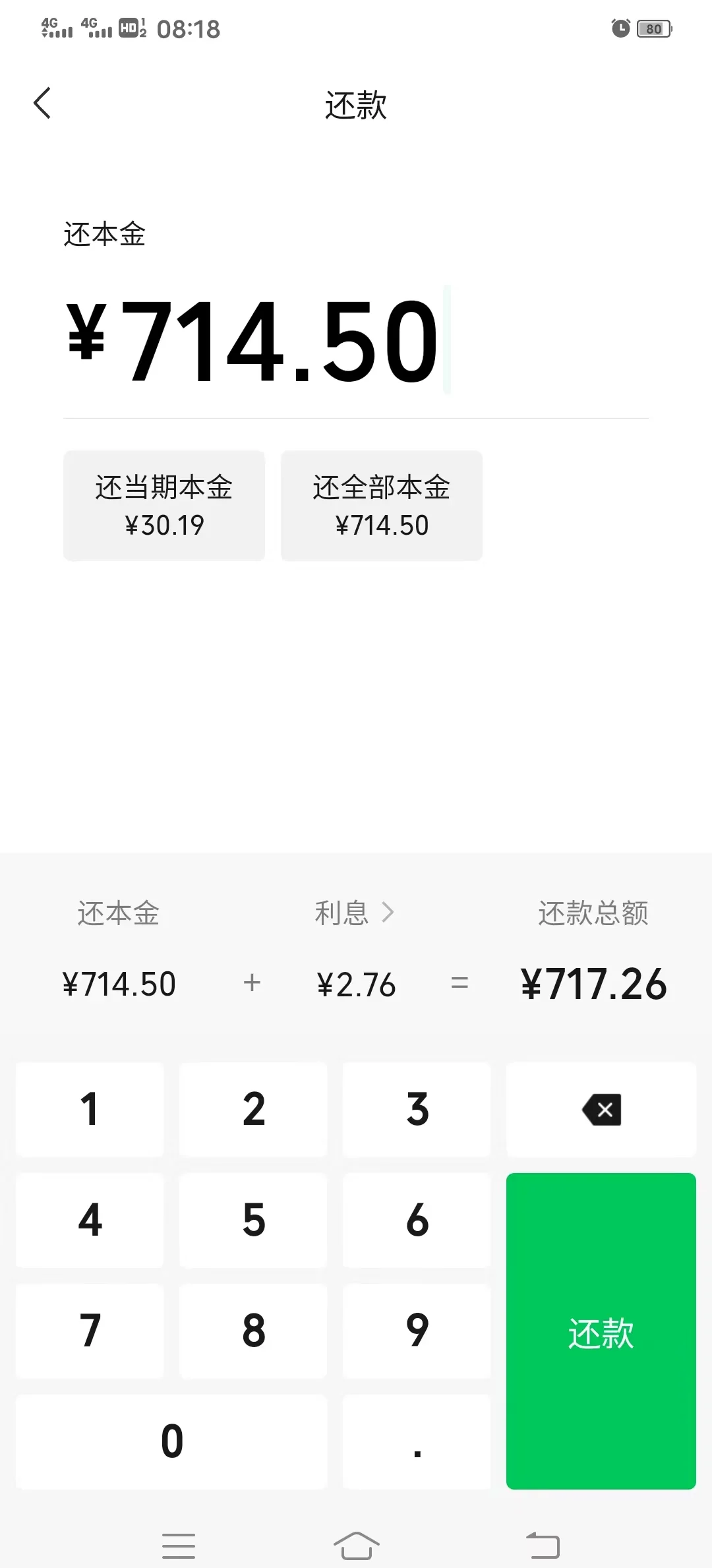
Task: Enter digit 9 on the keypad
Action: coord(417,1331)
